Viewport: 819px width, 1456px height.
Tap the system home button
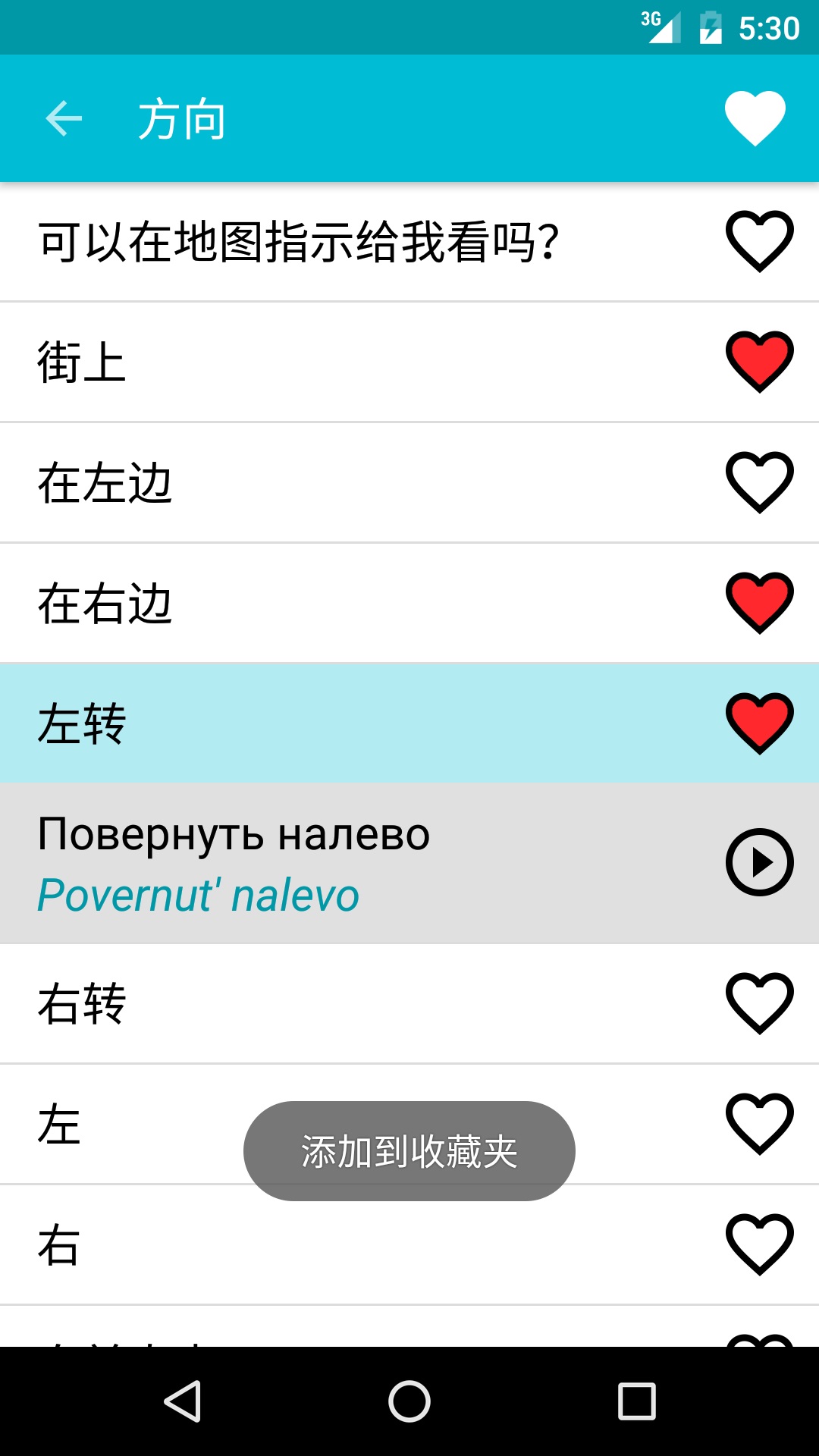tap(409, 1401)
